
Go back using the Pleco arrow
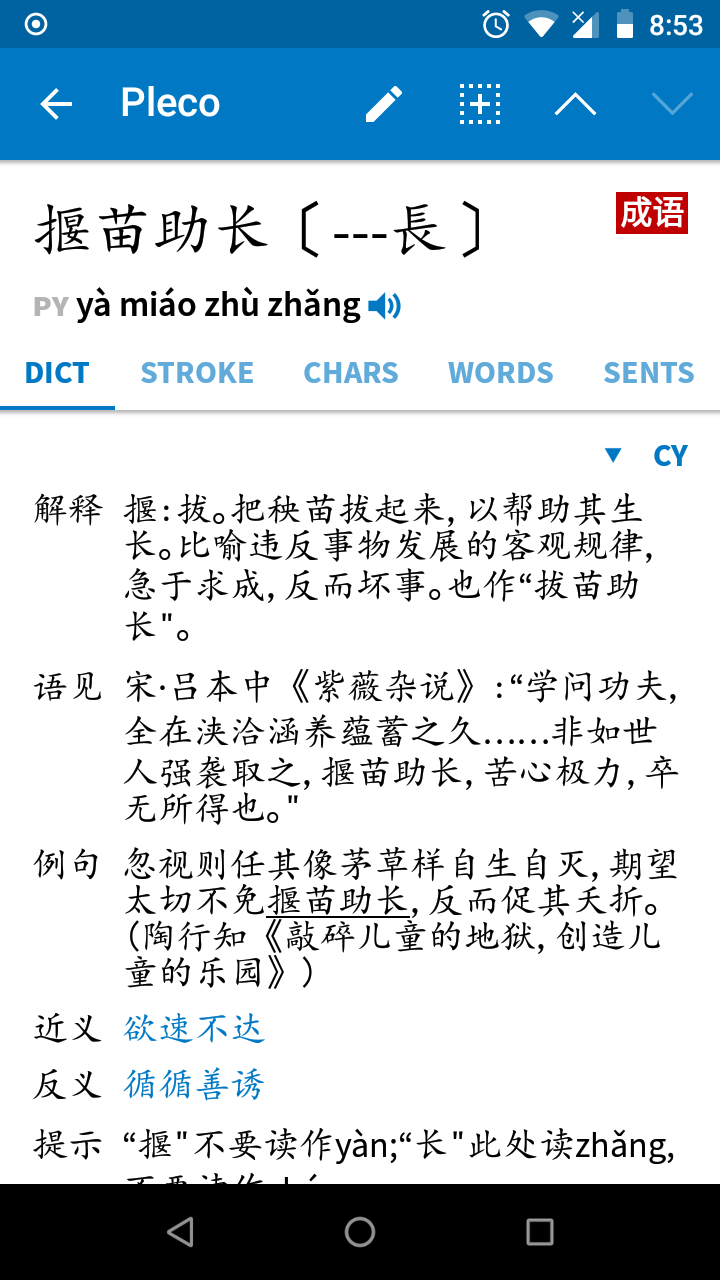56,104
